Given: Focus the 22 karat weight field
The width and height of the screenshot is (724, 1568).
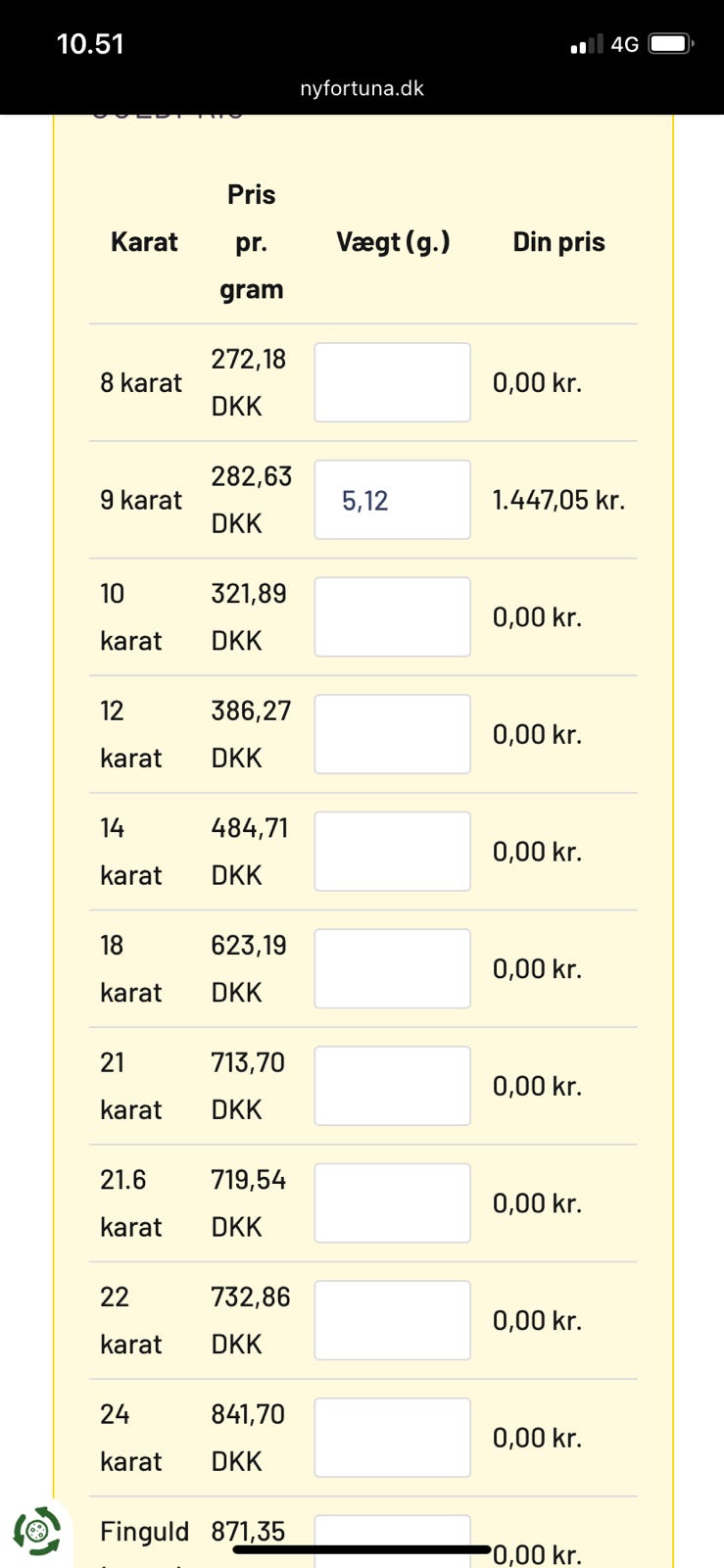Looking at the screenshot, I should [x=392, y=1321].
